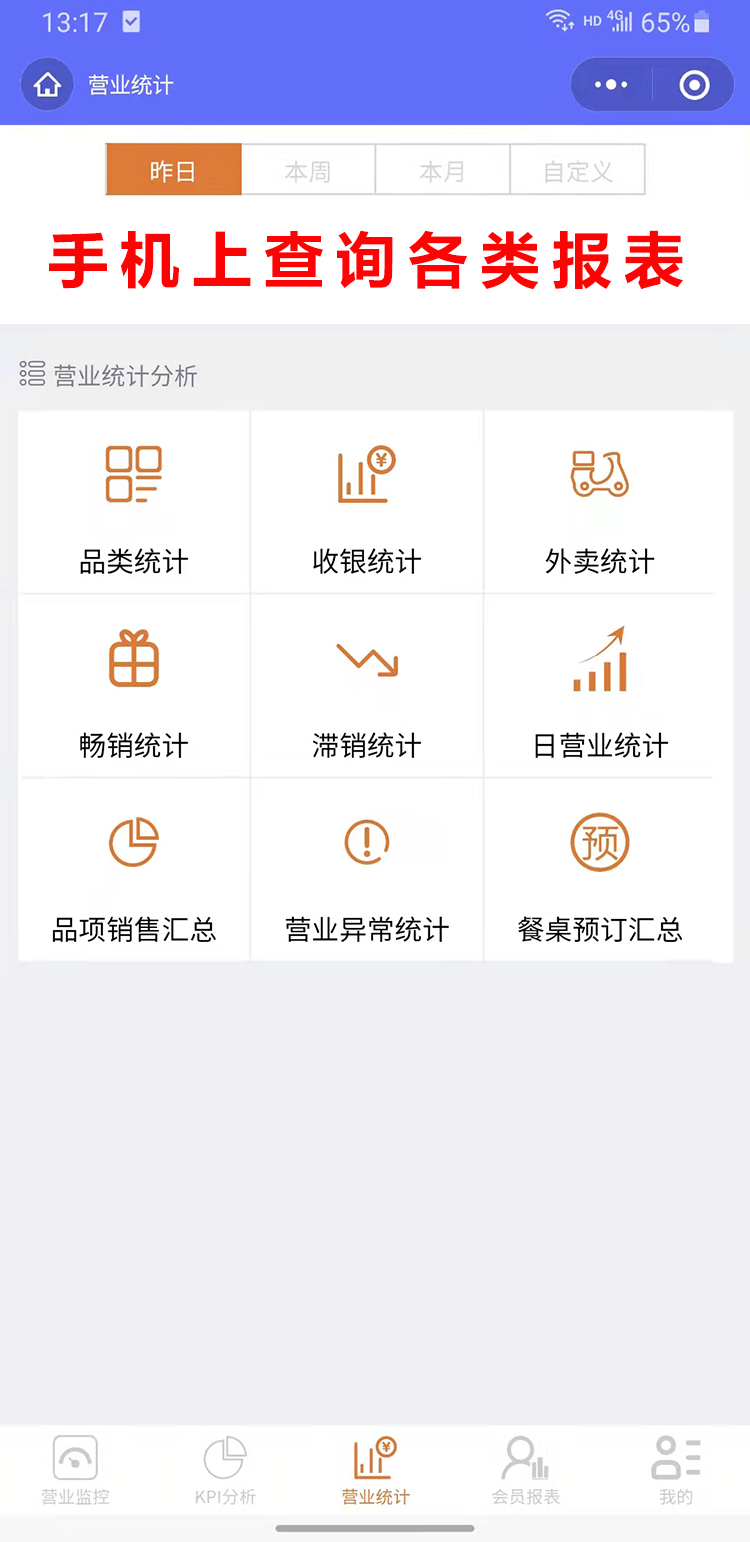Choose the 自定义 date range
This screenshot has height=1542, width=750.
pos(577,170)
